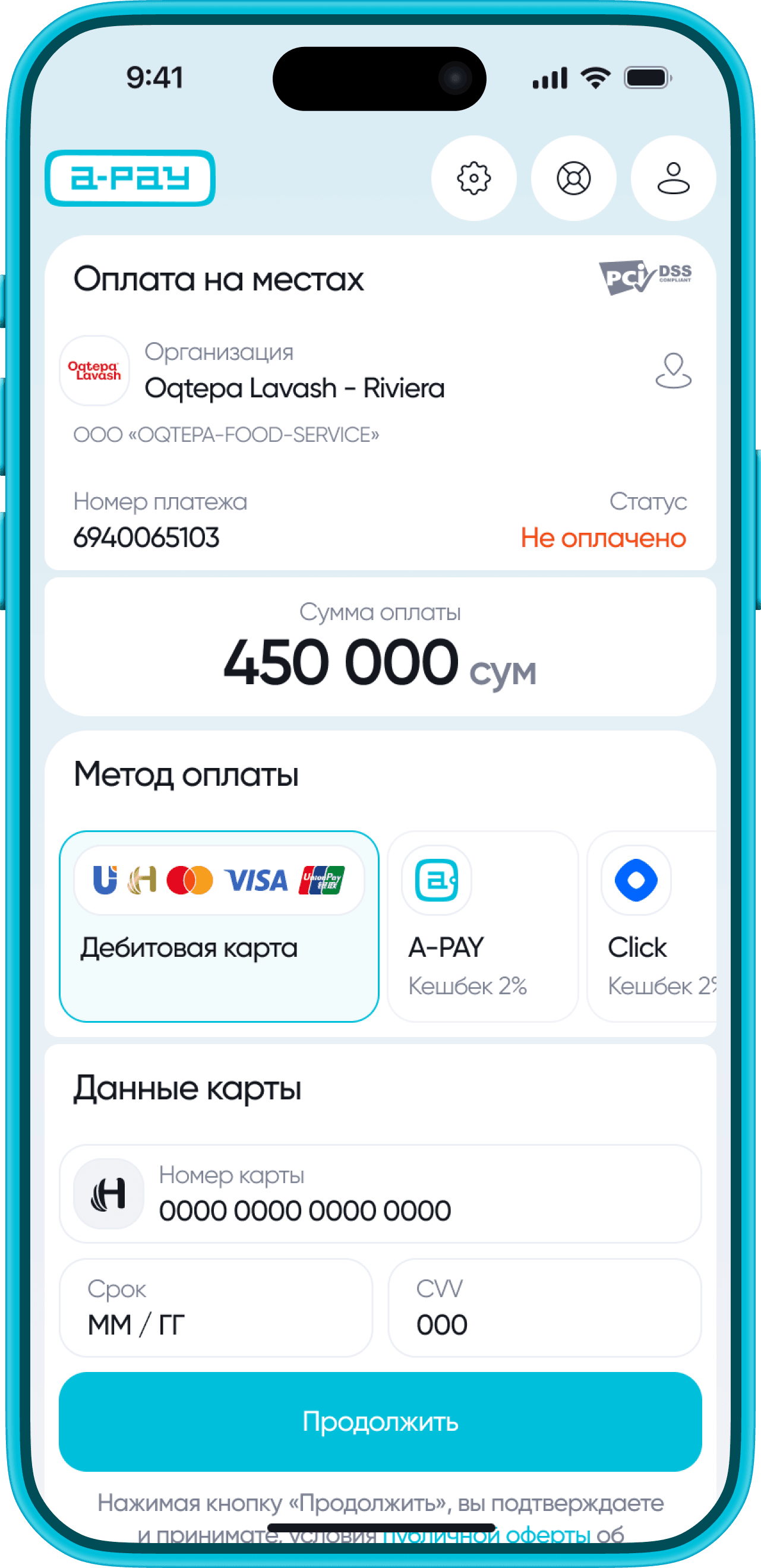Select Дебитовая карта payment method

click(x=219, y=926)
